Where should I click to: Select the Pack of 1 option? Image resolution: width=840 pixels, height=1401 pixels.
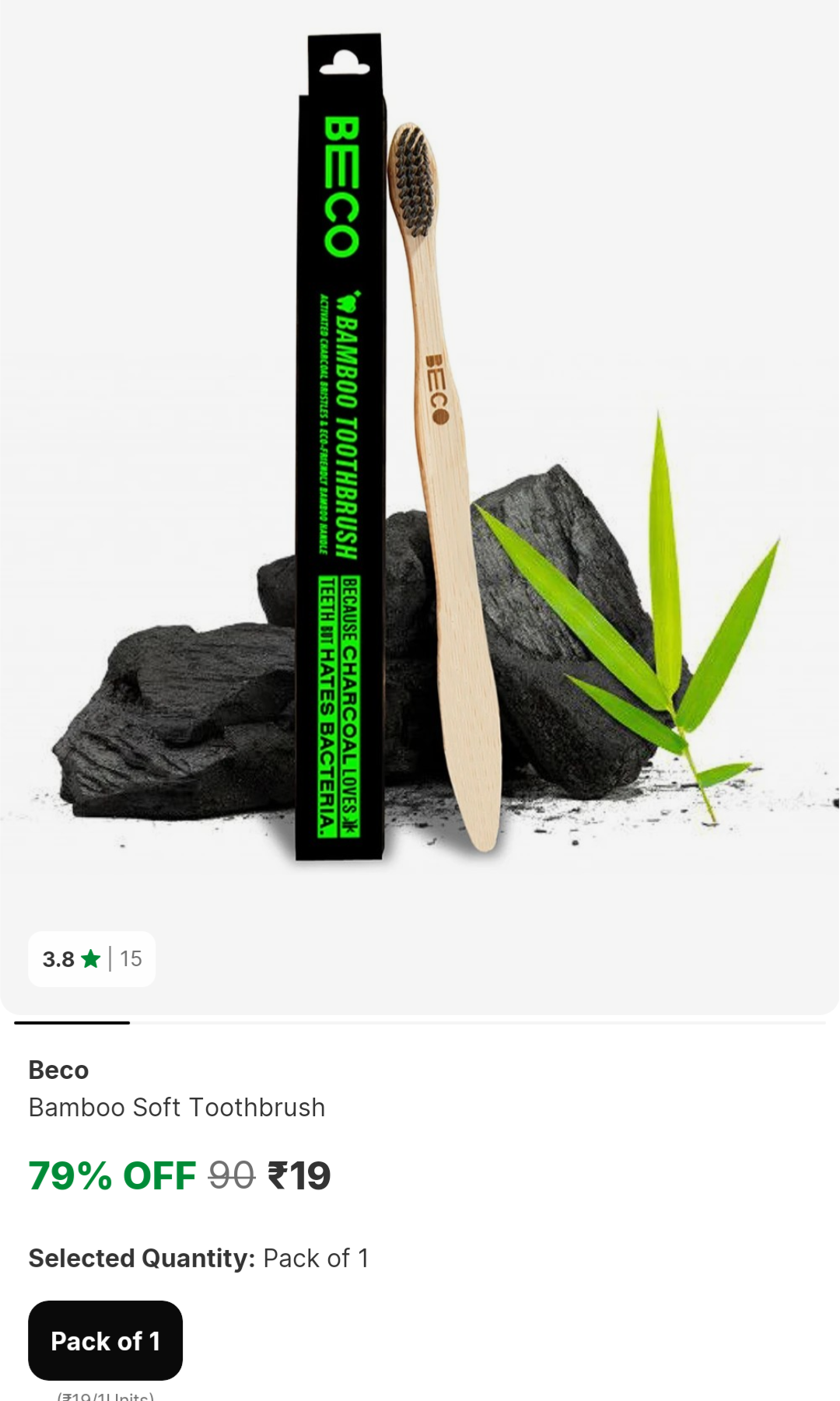pos(105,1340)
